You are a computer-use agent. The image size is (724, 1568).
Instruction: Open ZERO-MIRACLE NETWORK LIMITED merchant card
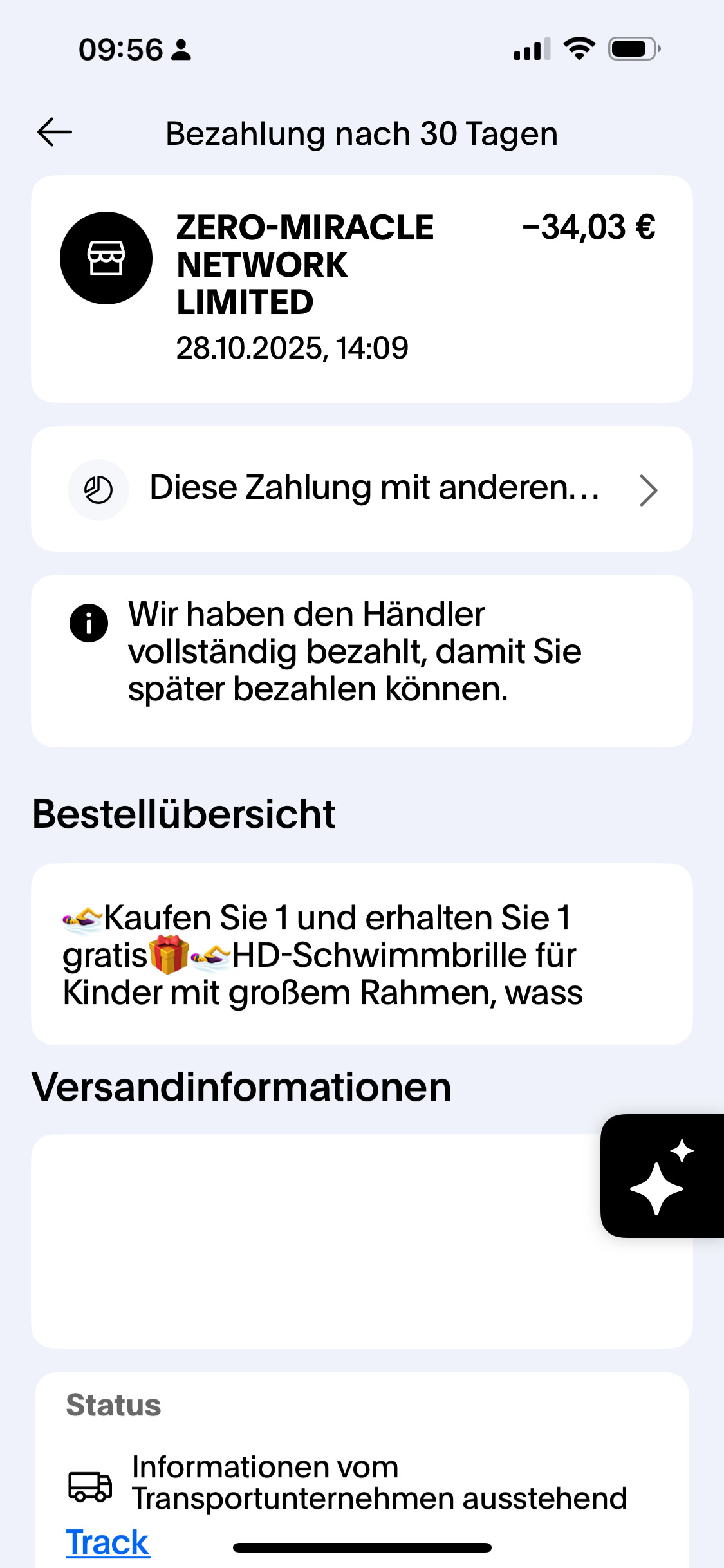coord(362,289)
